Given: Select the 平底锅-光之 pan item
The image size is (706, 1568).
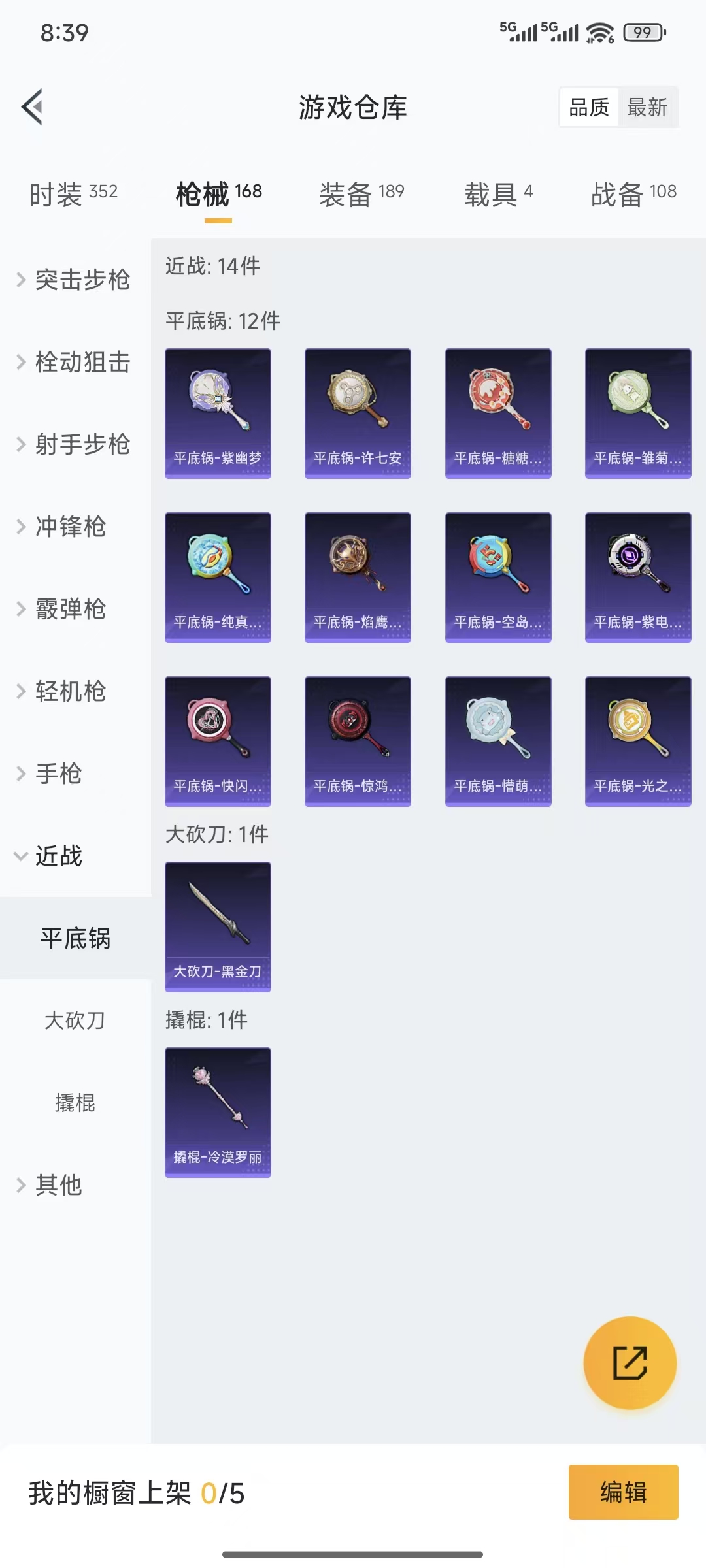Looking at the screenshot, I should click(x=637, y=740).
